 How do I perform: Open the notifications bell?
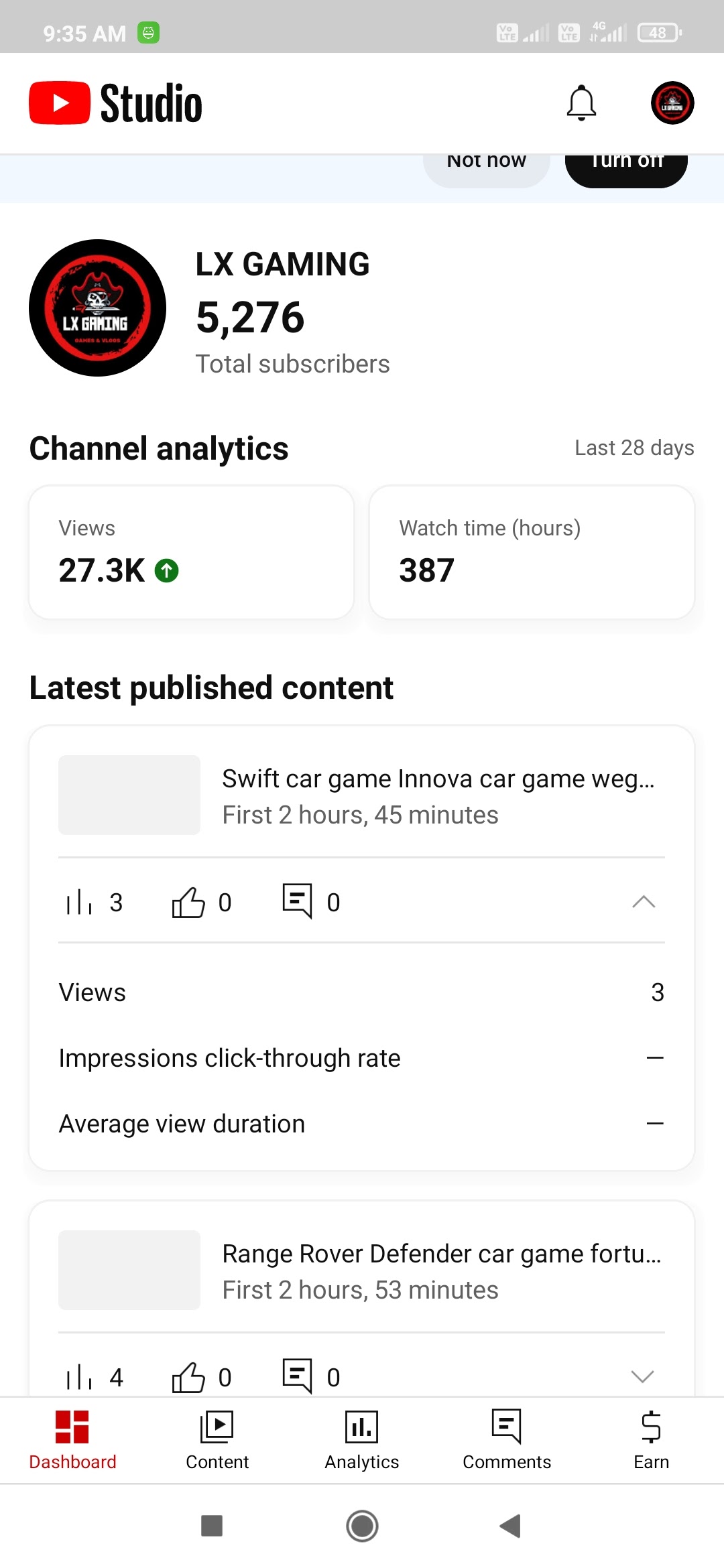[581, 103]
